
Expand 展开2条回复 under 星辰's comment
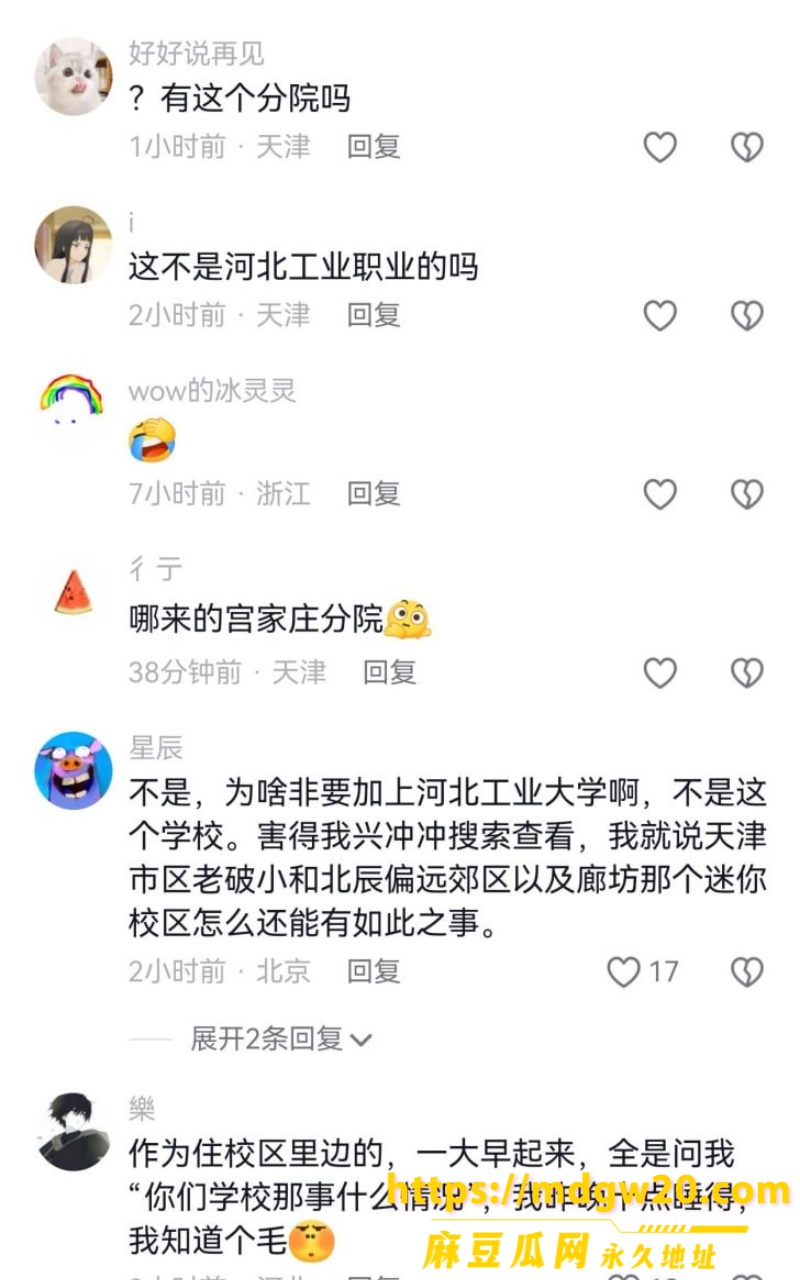281,1039
